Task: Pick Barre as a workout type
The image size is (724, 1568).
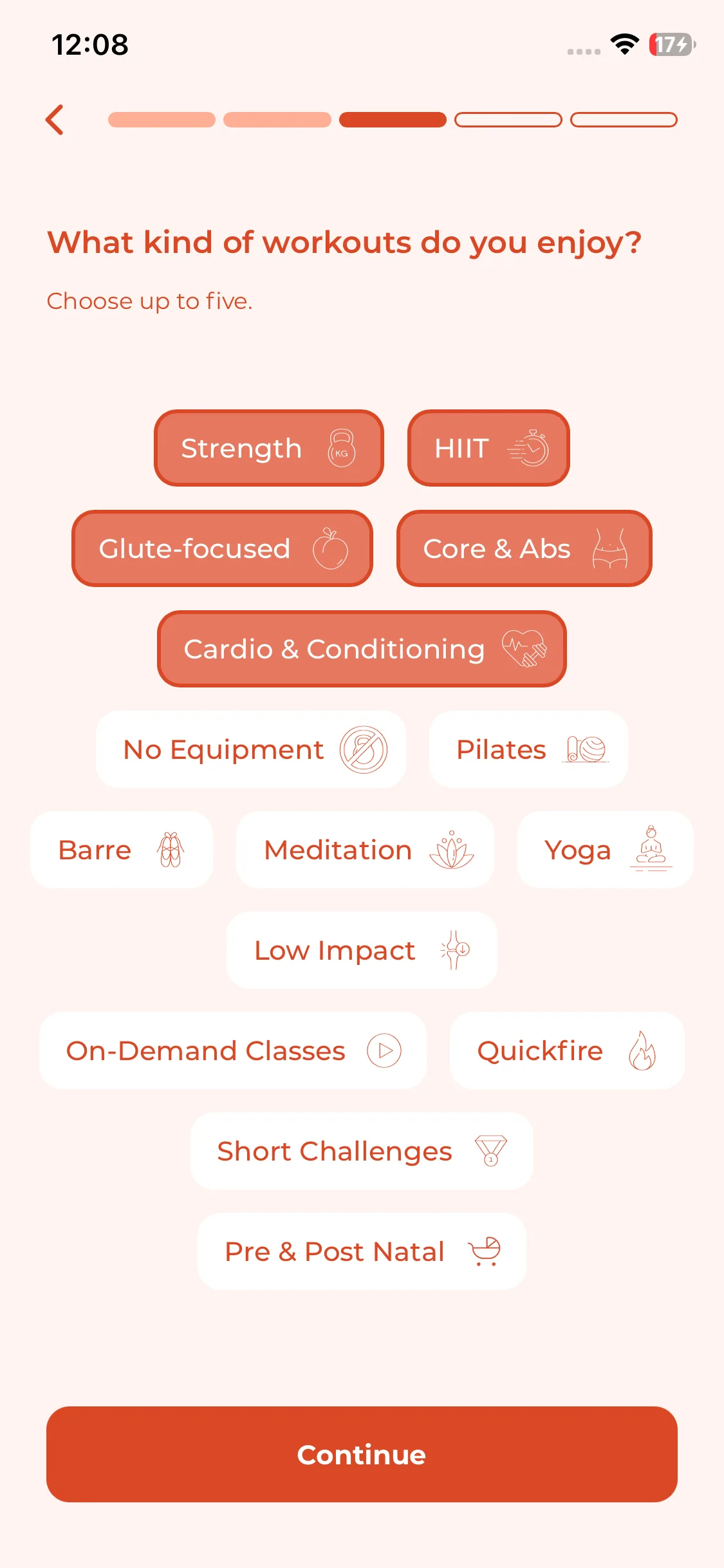Action: 122,850
